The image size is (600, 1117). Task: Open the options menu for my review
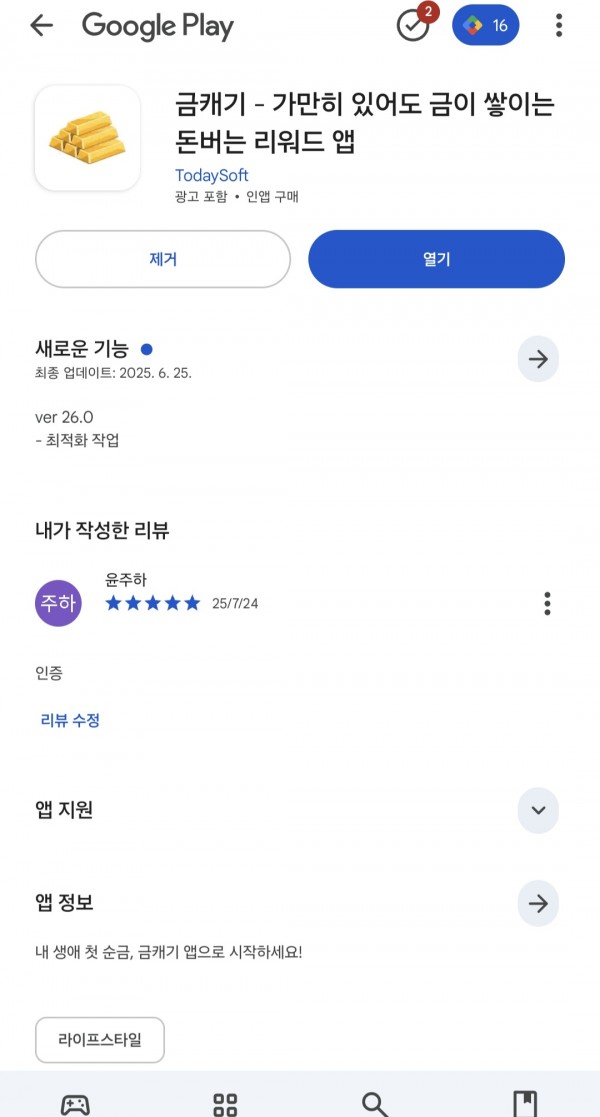coord(547,603)
